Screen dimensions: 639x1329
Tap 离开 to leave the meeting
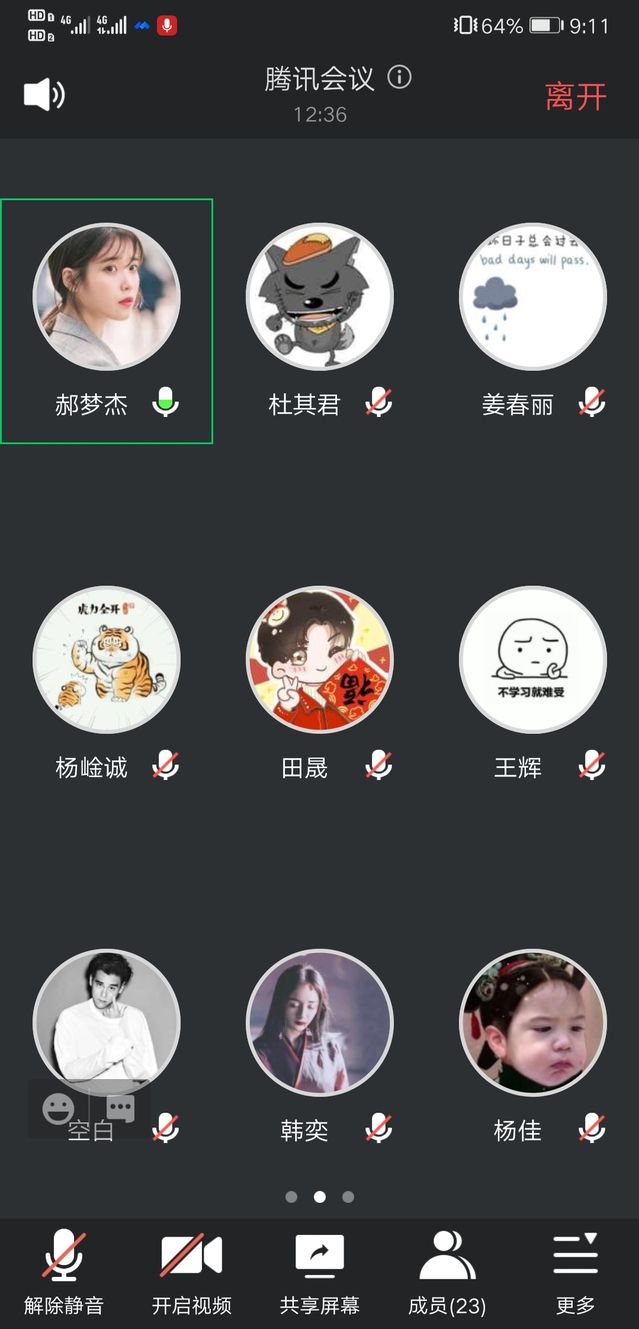pos(575,96)
